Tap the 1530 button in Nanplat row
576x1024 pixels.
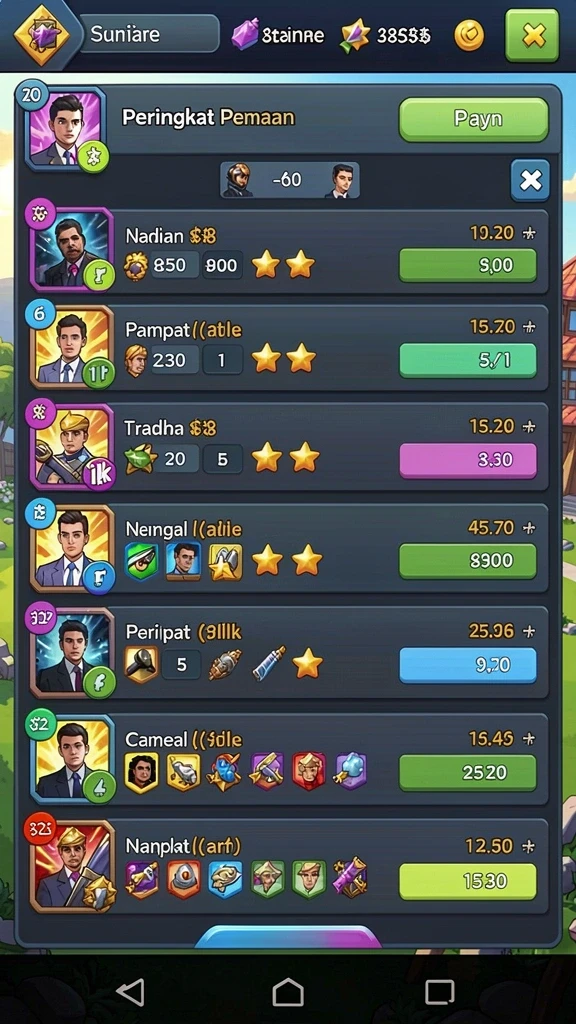tap(468, 881)
